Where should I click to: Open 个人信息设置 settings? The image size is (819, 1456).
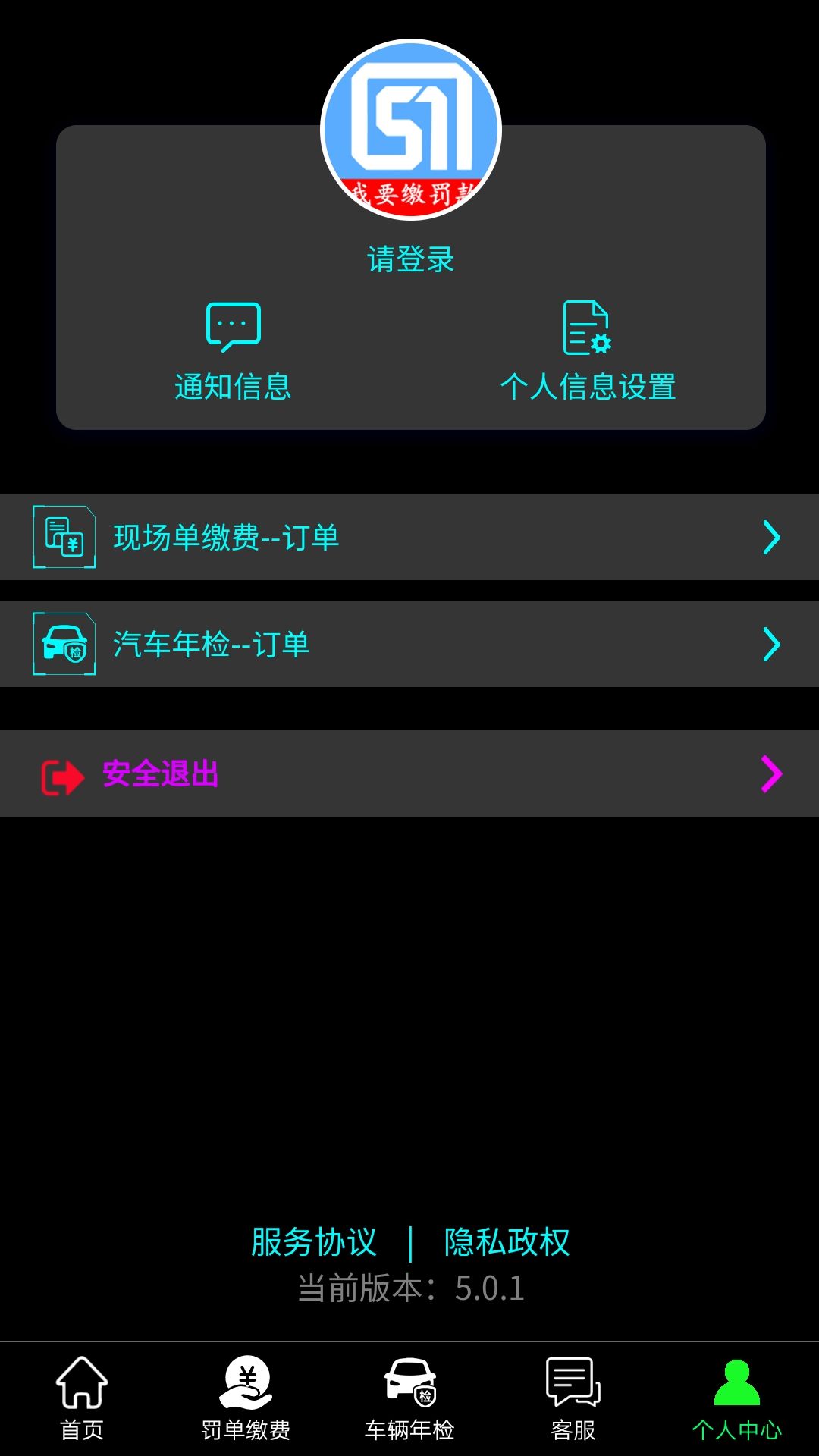(588, 351)
